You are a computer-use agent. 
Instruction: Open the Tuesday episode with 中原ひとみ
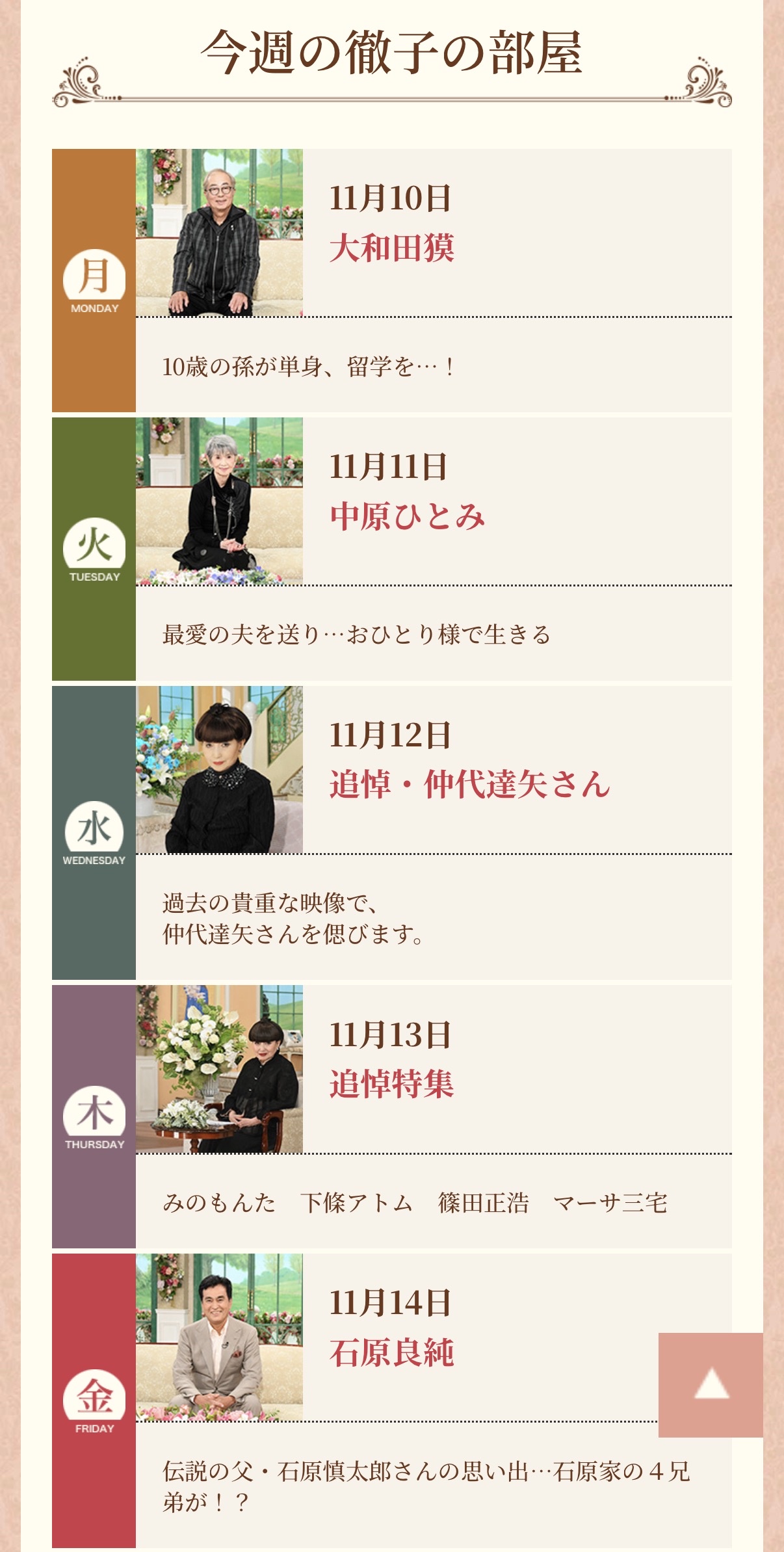click(x=407, y=516)
